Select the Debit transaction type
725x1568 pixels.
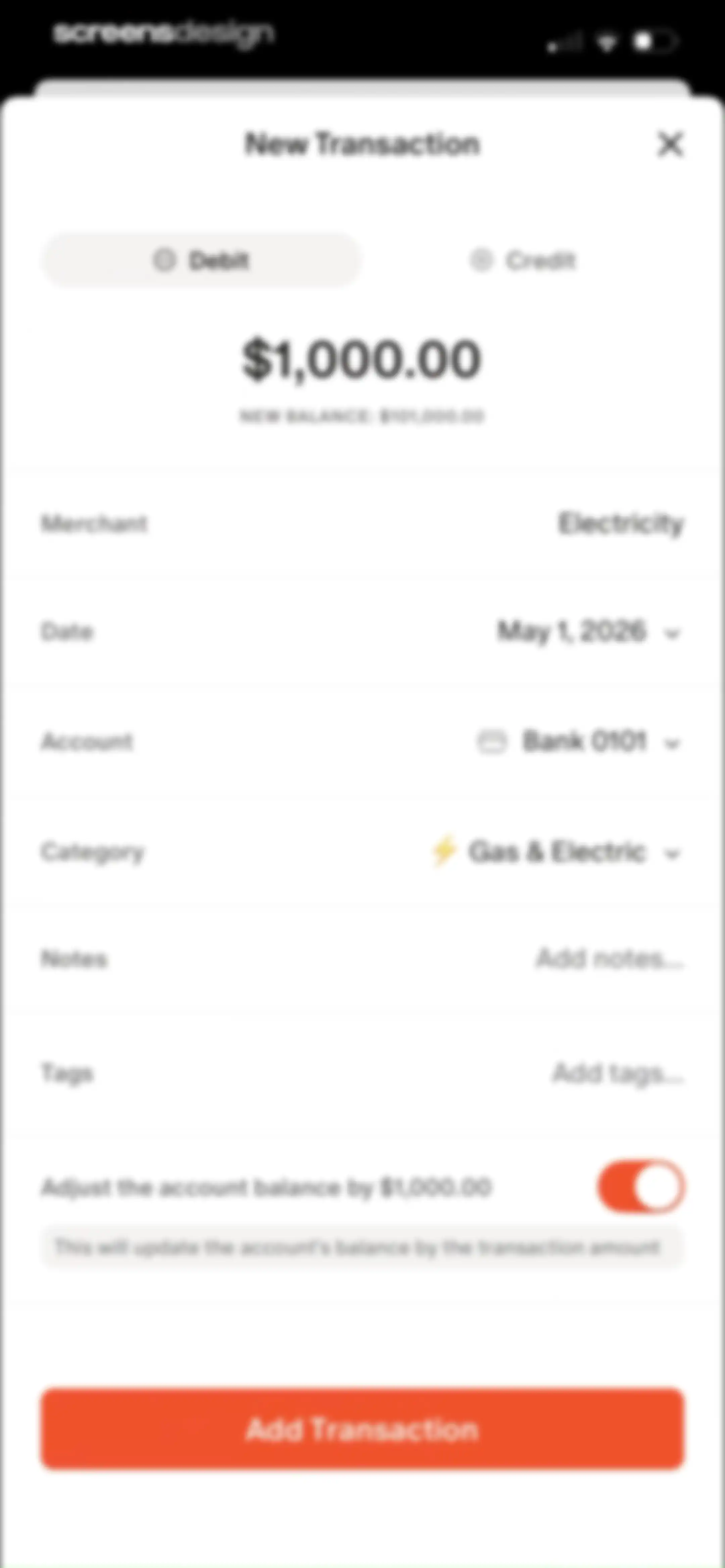201,260
